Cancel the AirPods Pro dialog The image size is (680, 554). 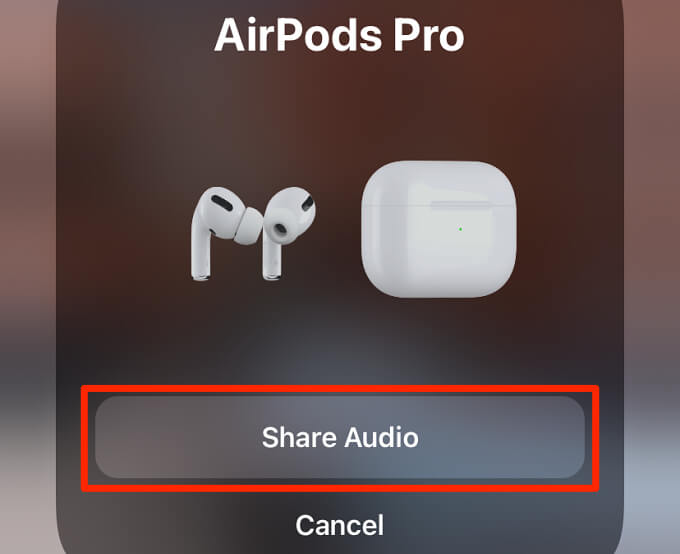339,524
